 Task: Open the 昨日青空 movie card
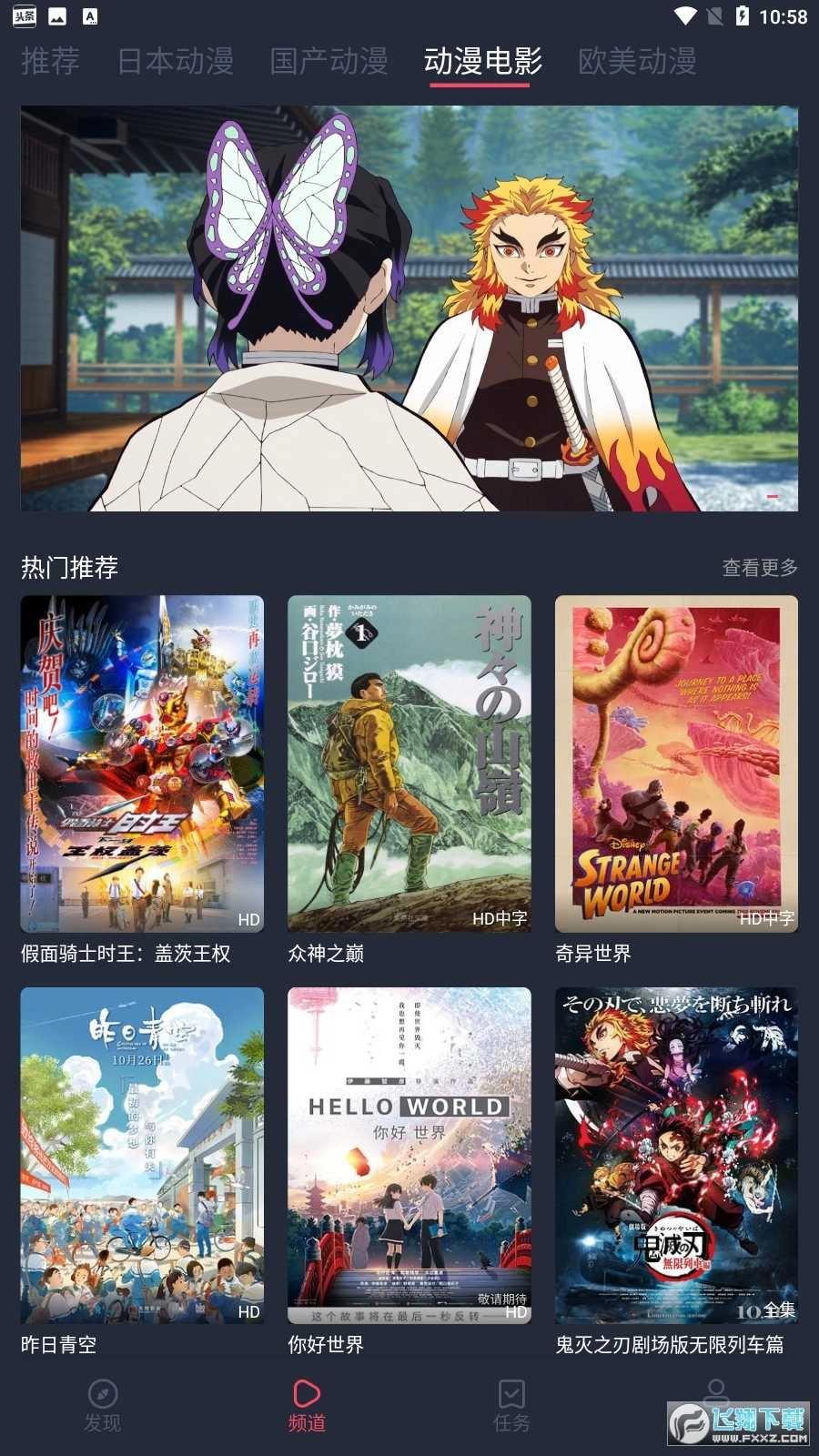pos(142,1156)
